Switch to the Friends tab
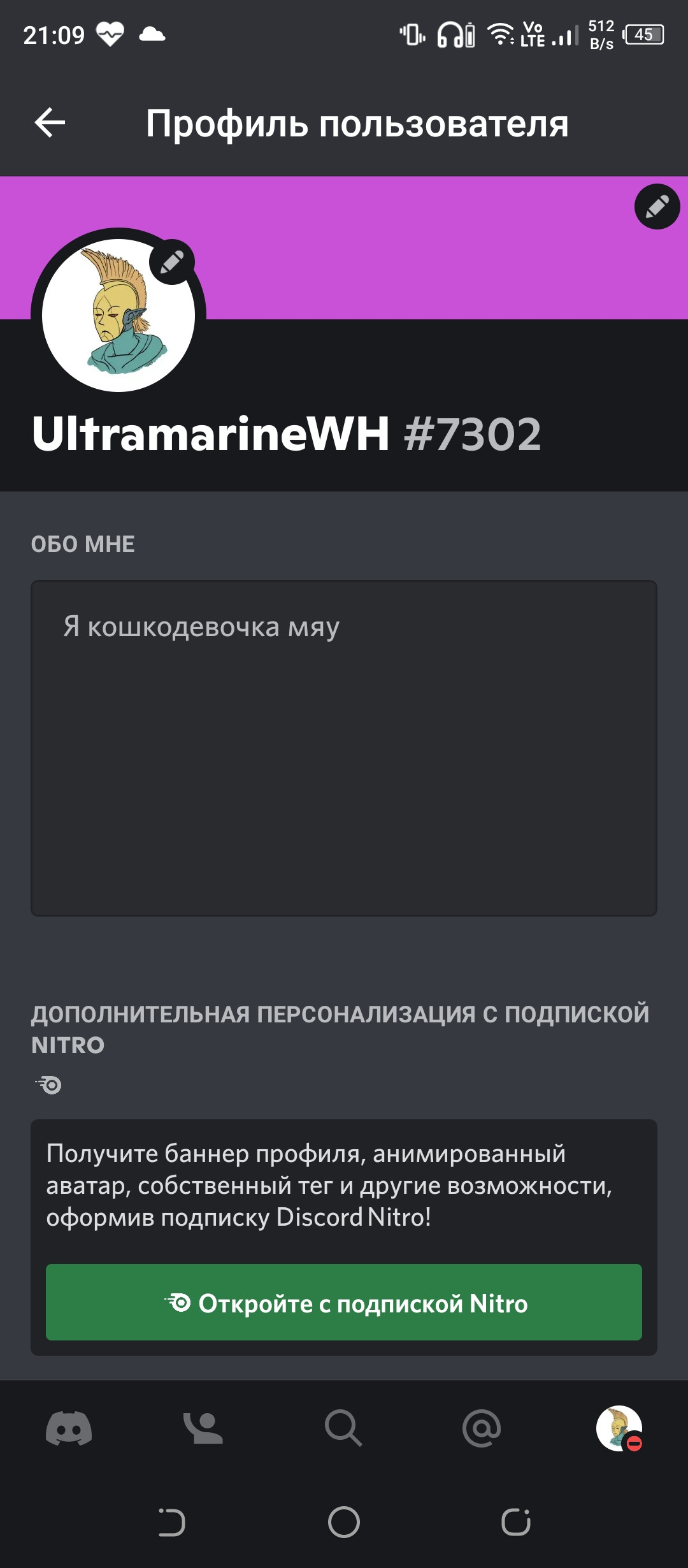 tap(203, 1428)
